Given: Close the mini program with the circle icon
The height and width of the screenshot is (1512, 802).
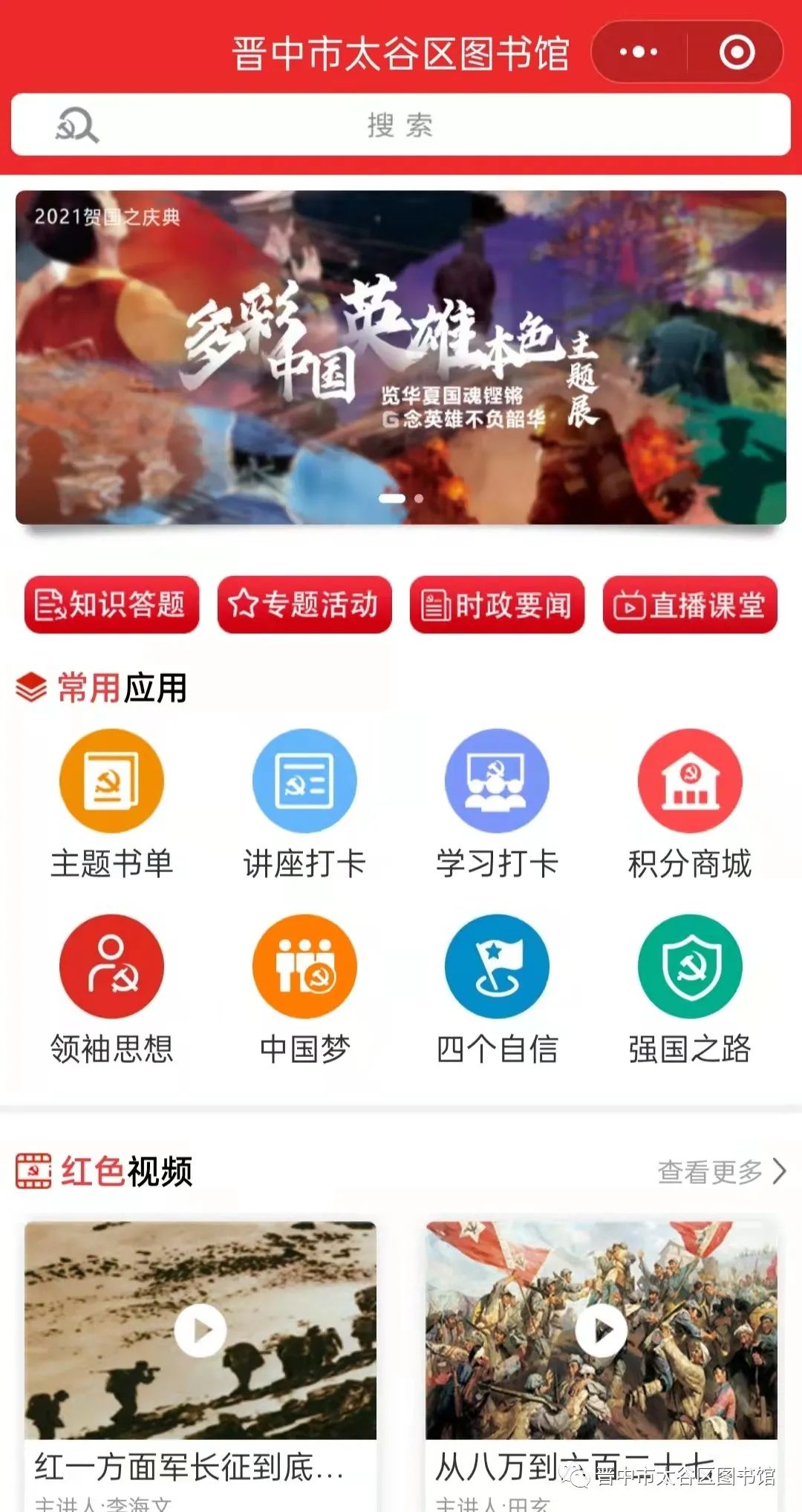Looking at the screenshot, I should (737, 52).
